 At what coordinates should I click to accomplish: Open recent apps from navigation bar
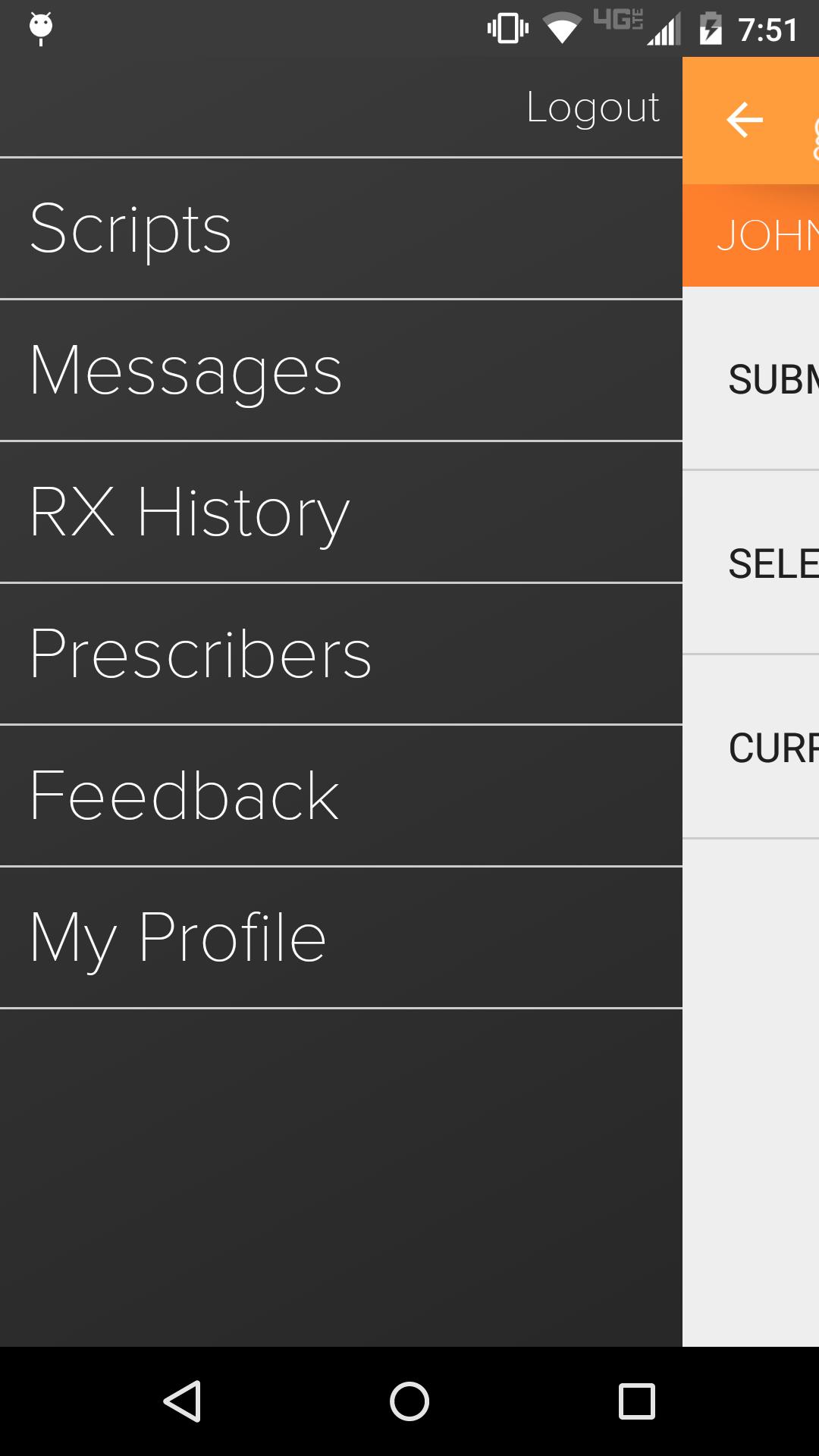tap(636, 1401)
